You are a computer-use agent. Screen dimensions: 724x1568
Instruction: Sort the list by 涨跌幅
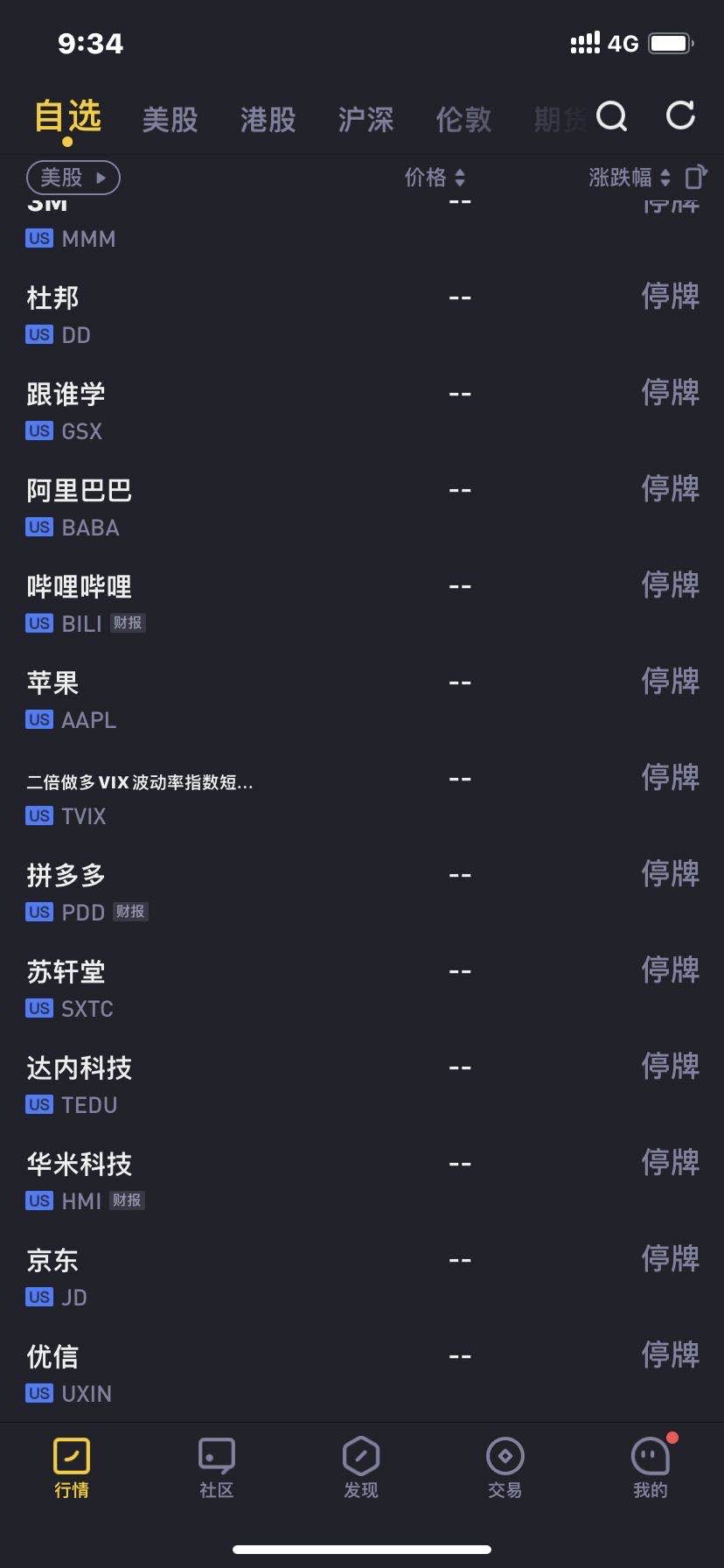pos(630,178)
